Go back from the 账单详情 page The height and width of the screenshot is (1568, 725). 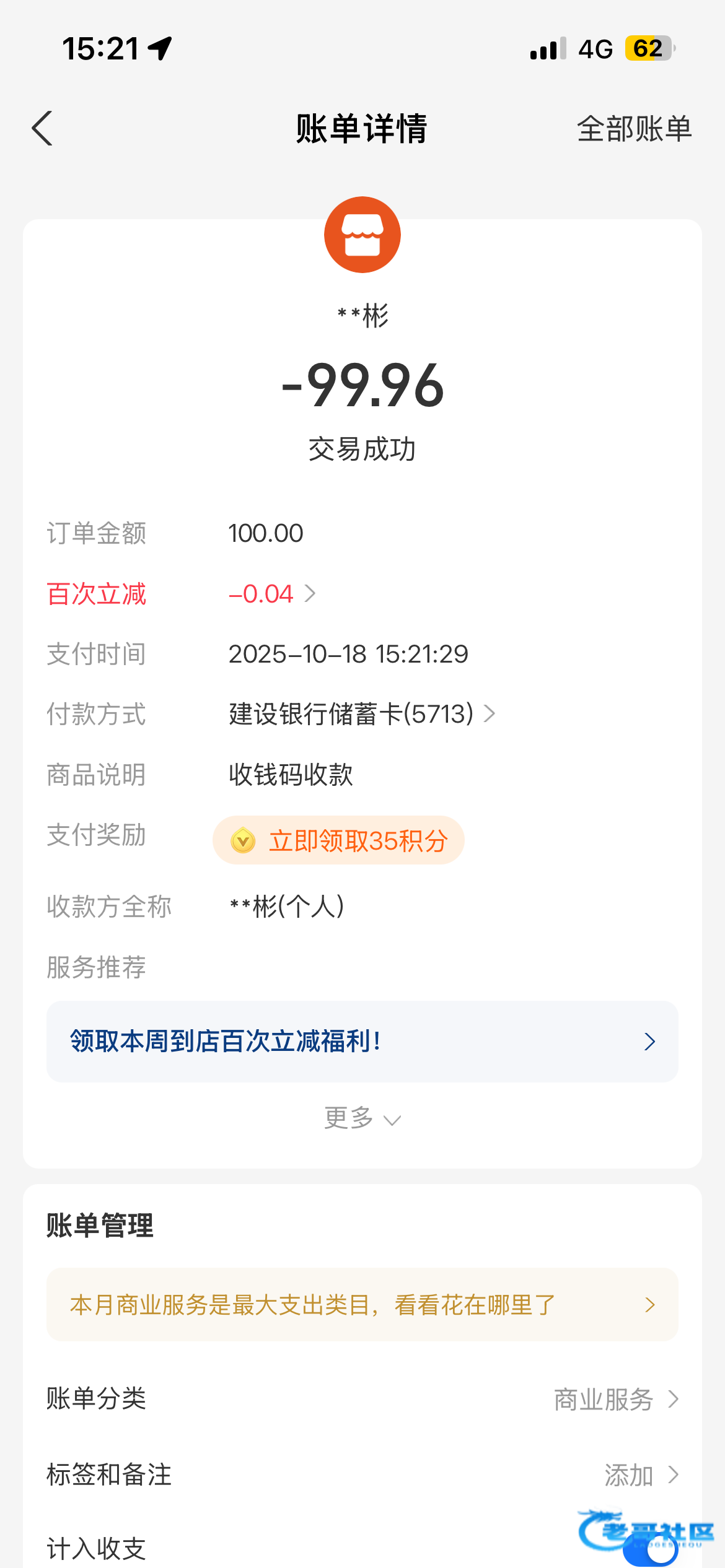(42, 129)
